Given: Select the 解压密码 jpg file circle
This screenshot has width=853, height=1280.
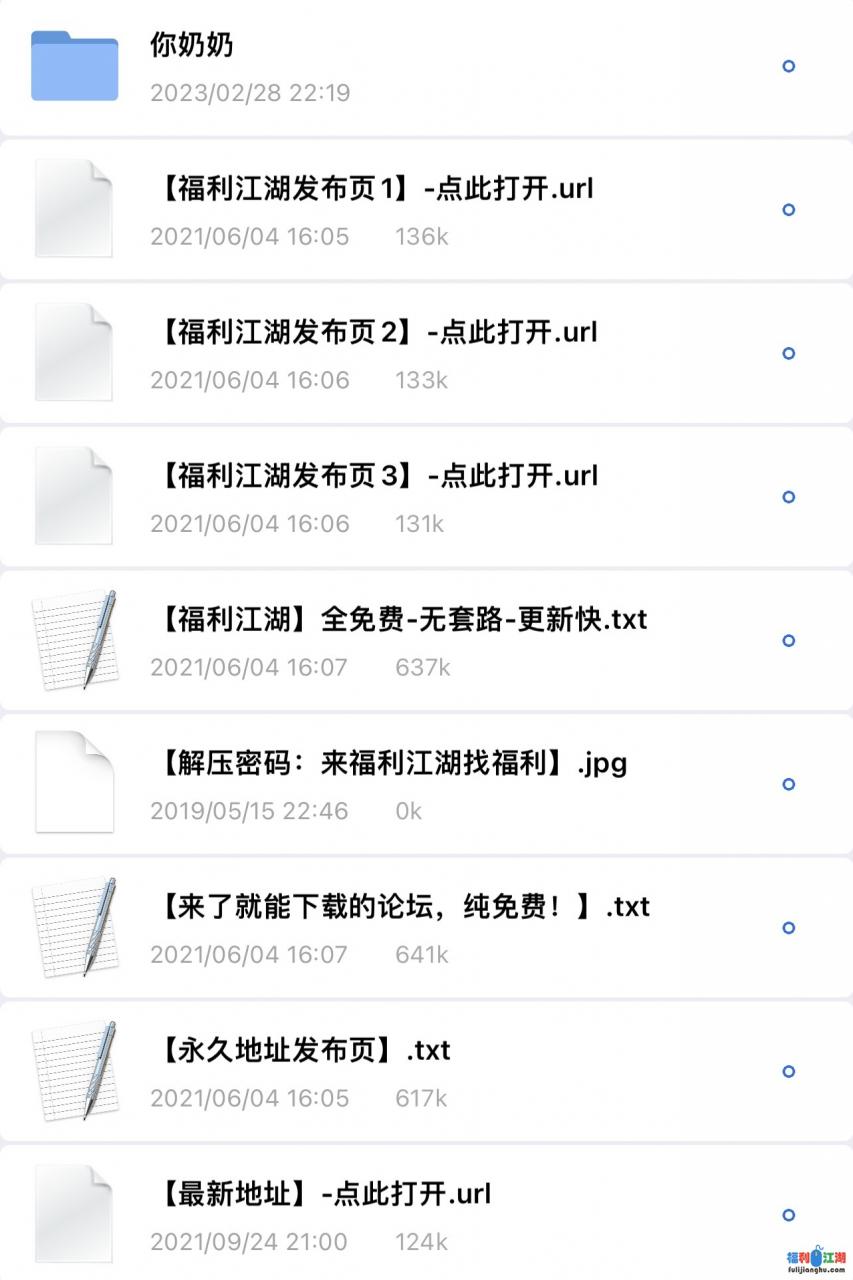Looking at the screenshot, I should pos(788,784).
